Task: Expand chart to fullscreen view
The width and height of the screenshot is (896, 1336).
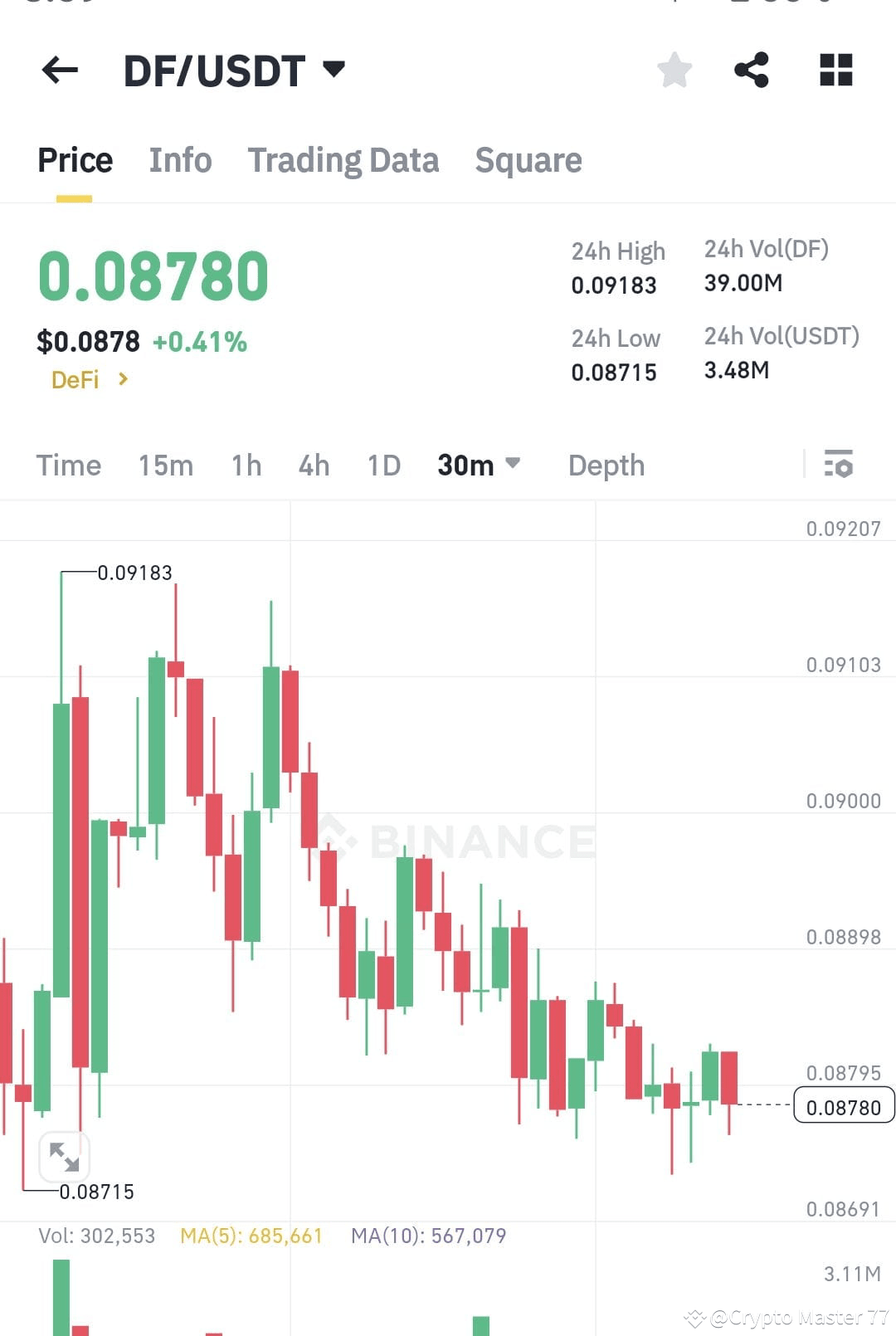Action: coord(65,1155)
